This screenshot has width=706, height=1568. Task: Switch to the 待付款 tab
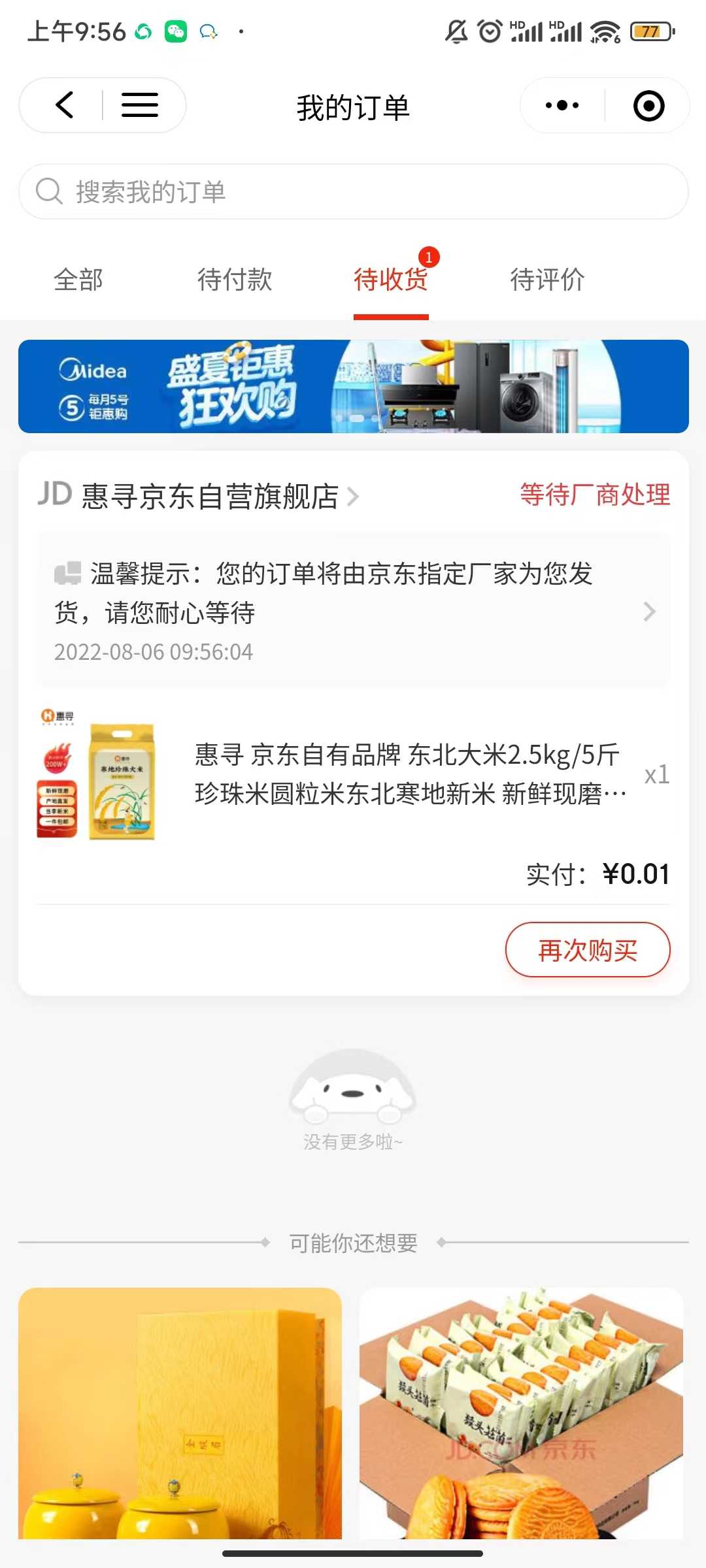tap(236, 280)
